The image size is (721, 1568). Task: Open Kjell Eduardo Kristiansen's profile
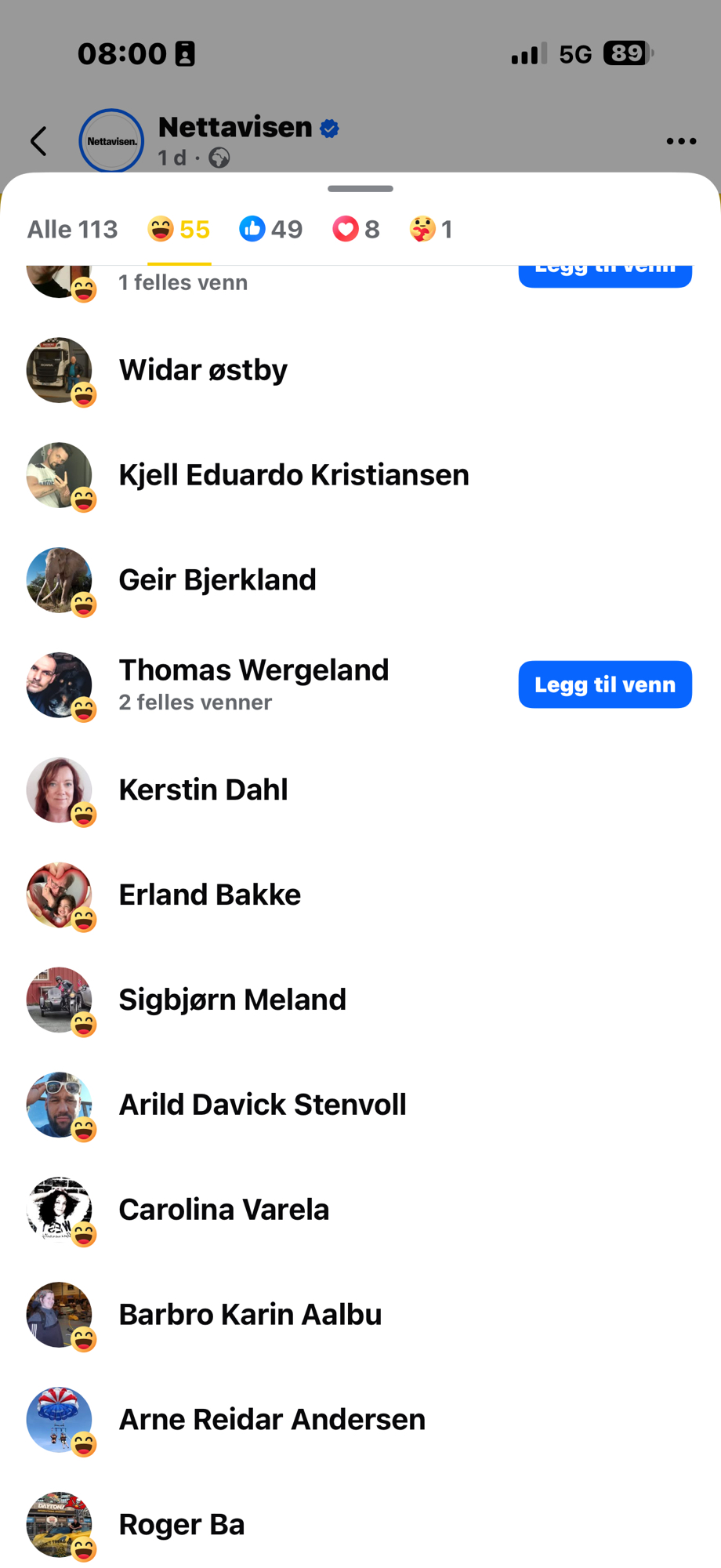point(293,475)
